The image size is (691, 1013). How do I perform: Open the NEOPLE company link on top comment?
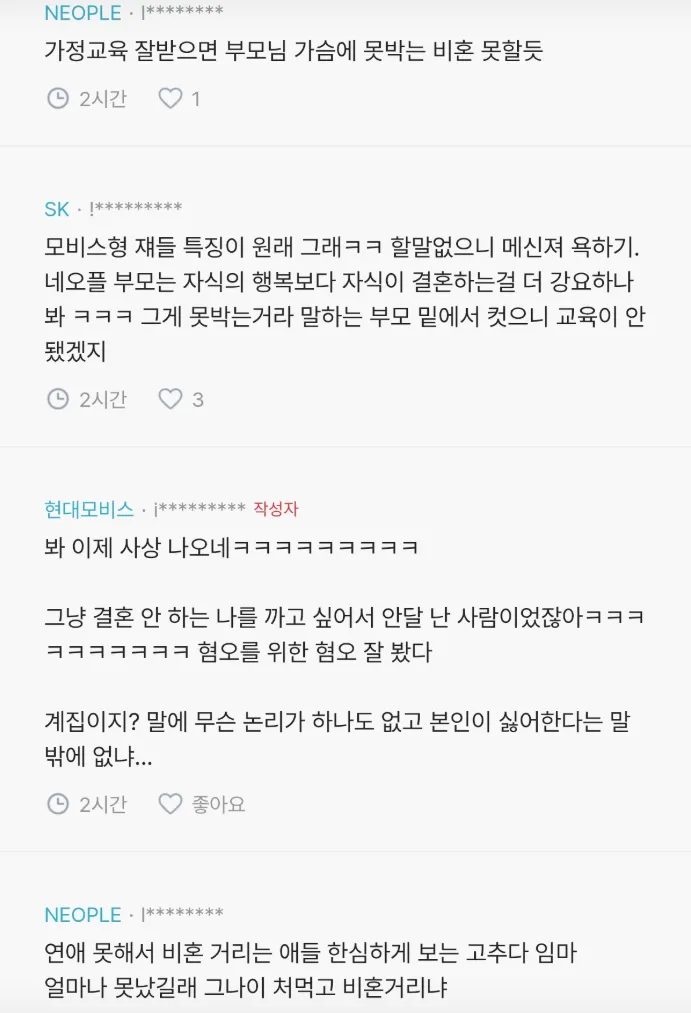coord(83,12)
